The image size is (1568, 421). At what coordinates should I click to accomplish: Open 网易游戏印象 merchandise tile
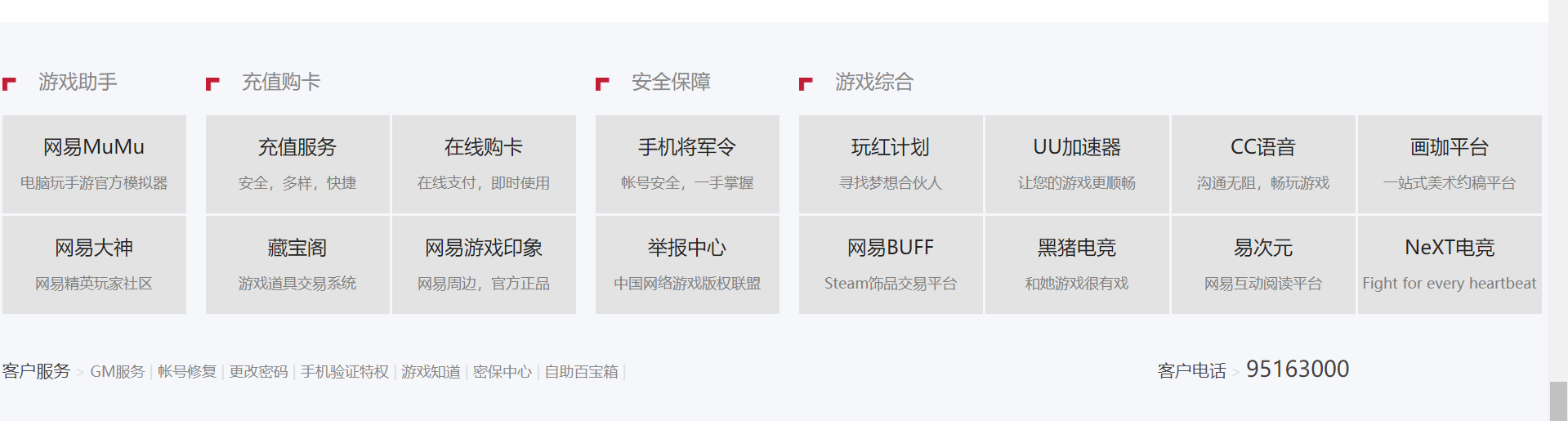pyautogui.click(x=484, y=264)
